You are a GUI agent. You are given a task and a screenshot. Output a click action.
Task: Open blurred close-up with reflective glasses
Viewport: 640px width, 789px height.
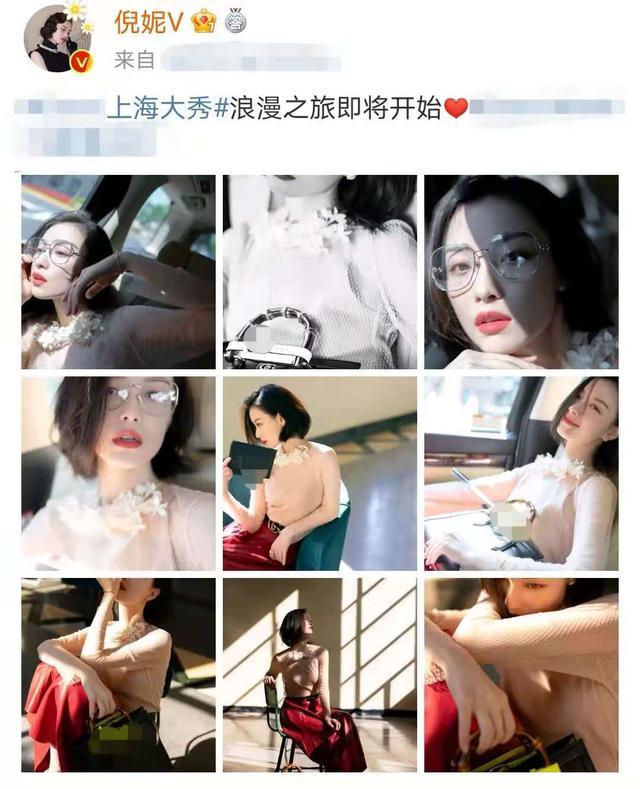(118, 473)
